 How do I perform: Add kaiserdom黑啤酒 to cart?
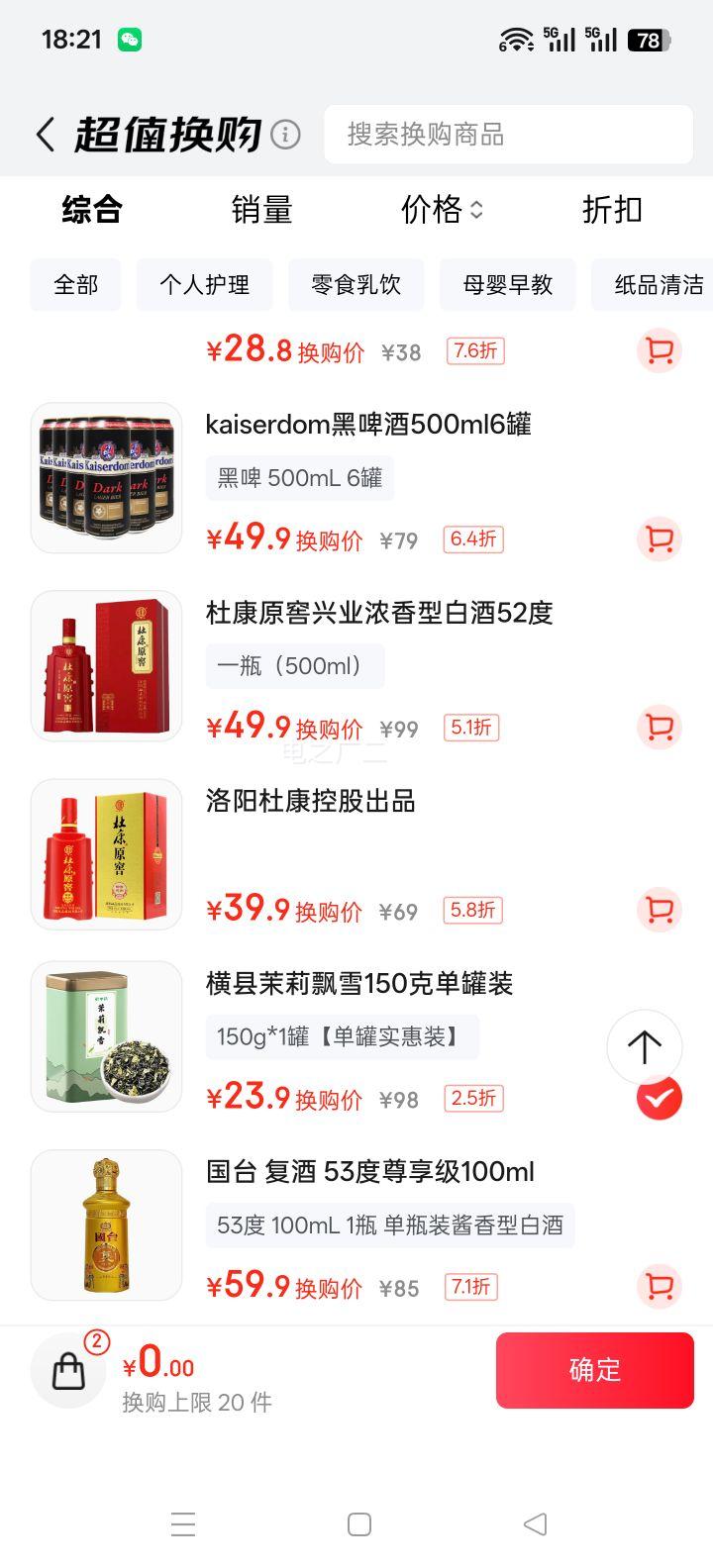[659, 539]
